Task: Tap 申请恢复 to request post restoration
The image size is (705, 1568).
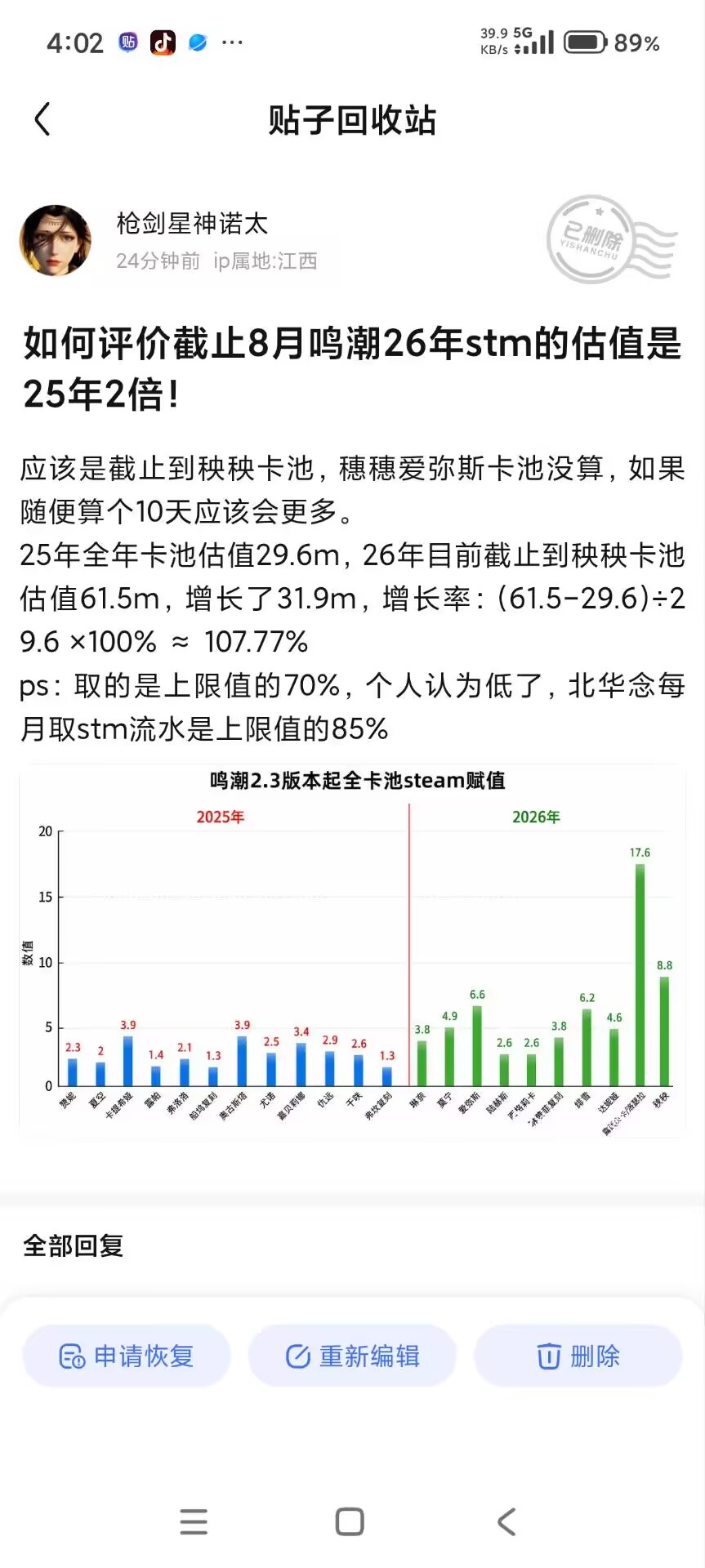Action: pyautogui.click(x=127, y=1356)
